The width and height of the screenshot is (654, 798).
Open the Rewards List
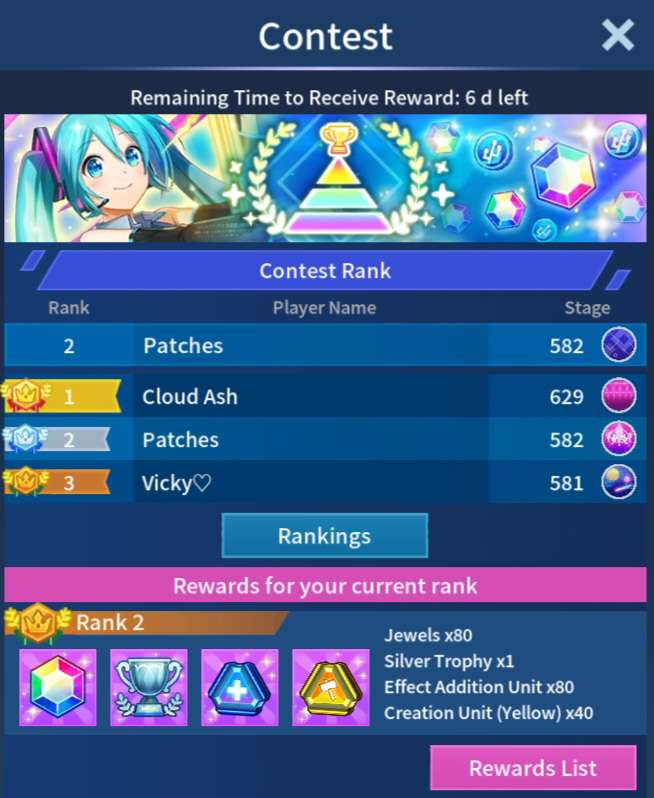tap(533, 768)
